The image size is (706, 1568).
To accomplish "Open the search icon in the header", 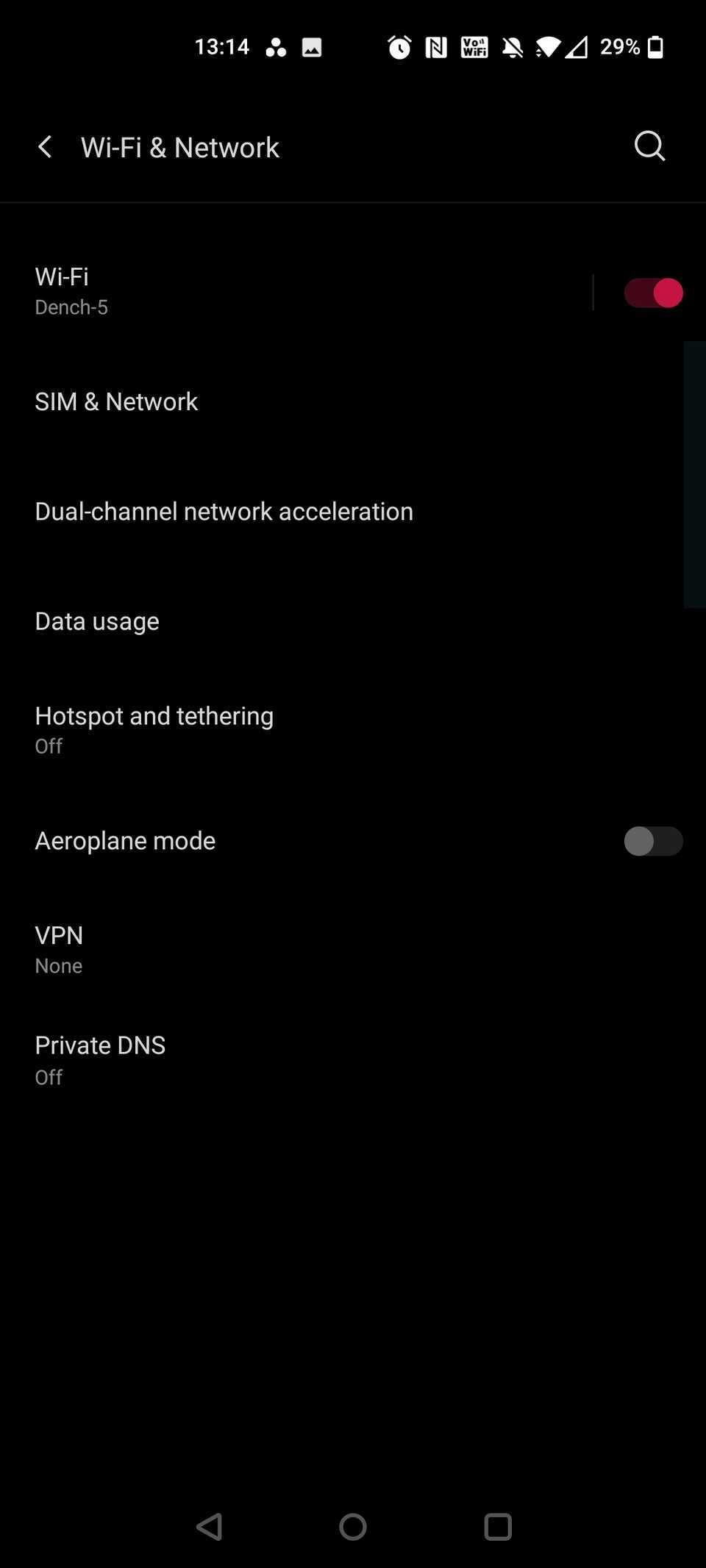I will click(649, 146).
